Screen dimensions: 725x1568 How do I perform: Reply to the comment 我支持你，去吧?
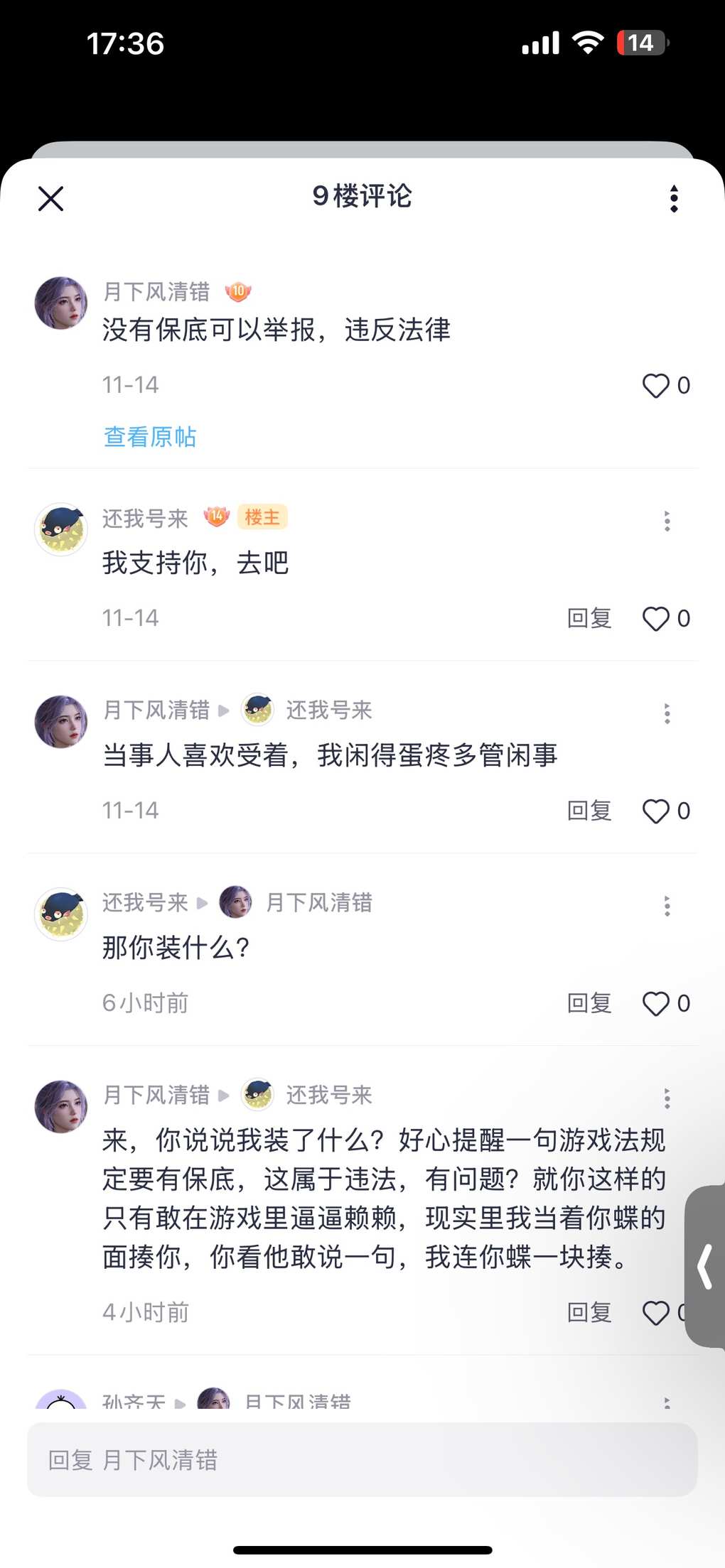589,619
